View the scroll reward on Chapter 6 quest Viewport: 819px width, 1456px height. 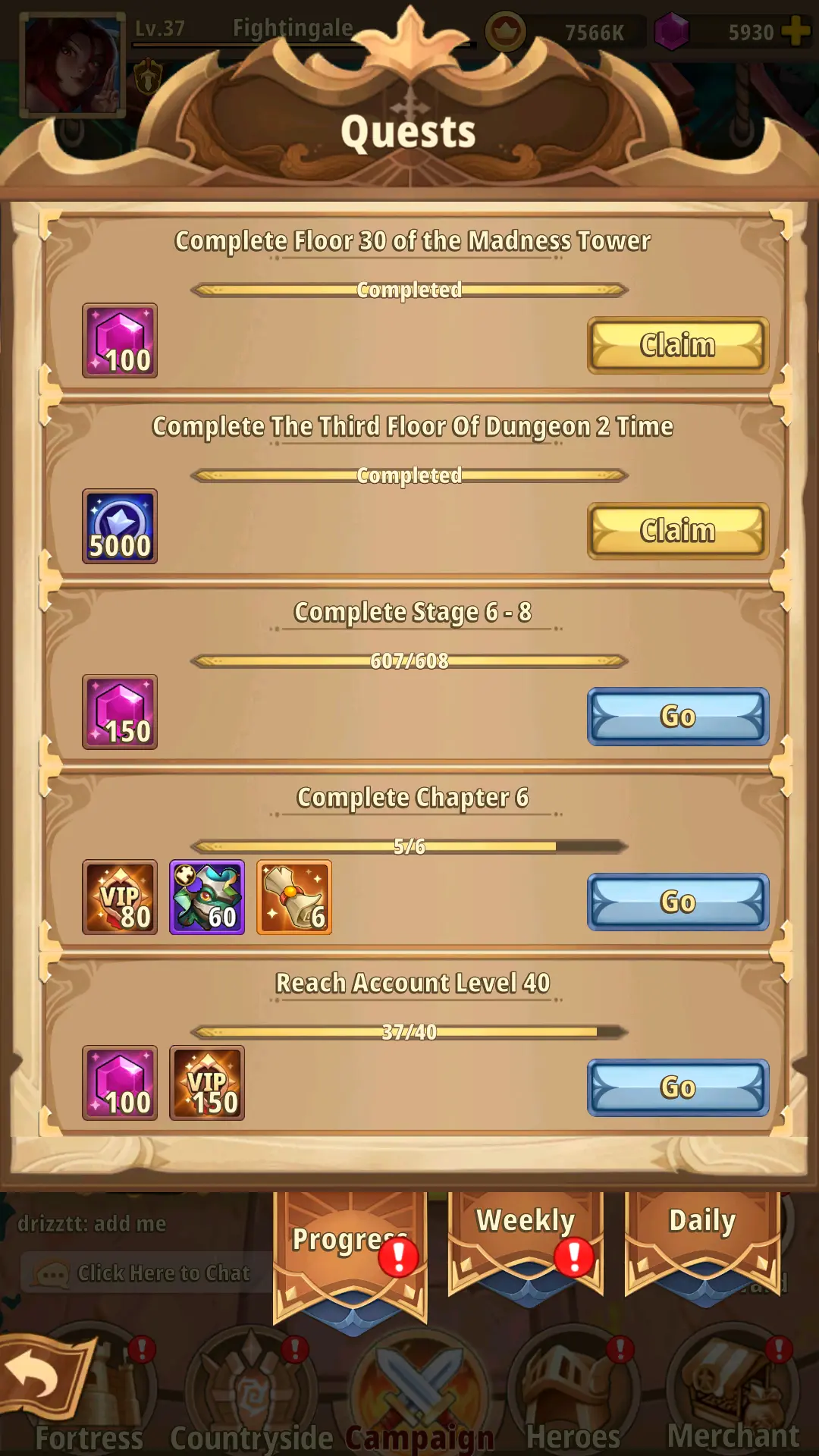point(294,897)
